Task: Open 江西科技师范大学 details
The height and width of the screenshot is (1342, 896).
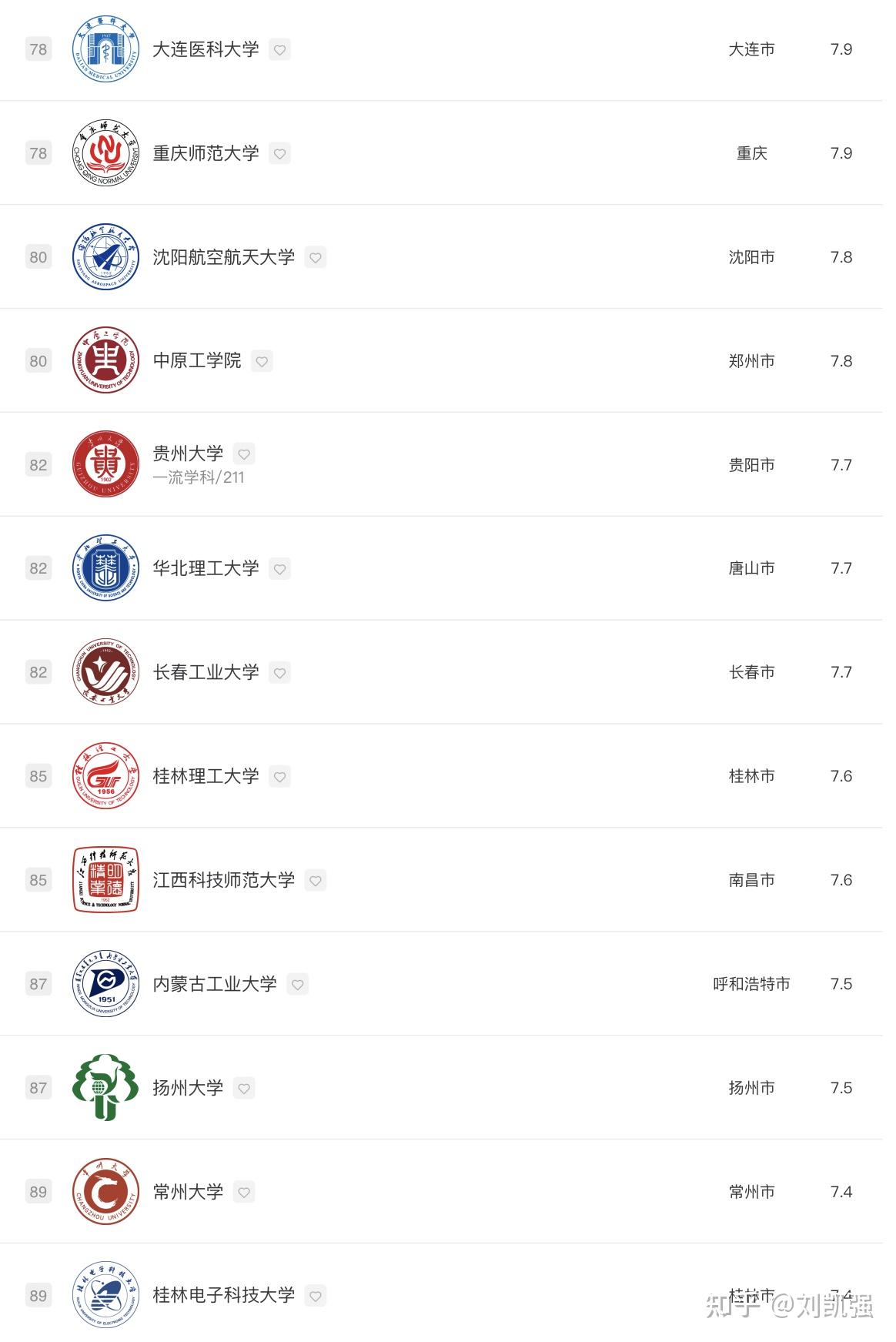Action: point(223,880)
